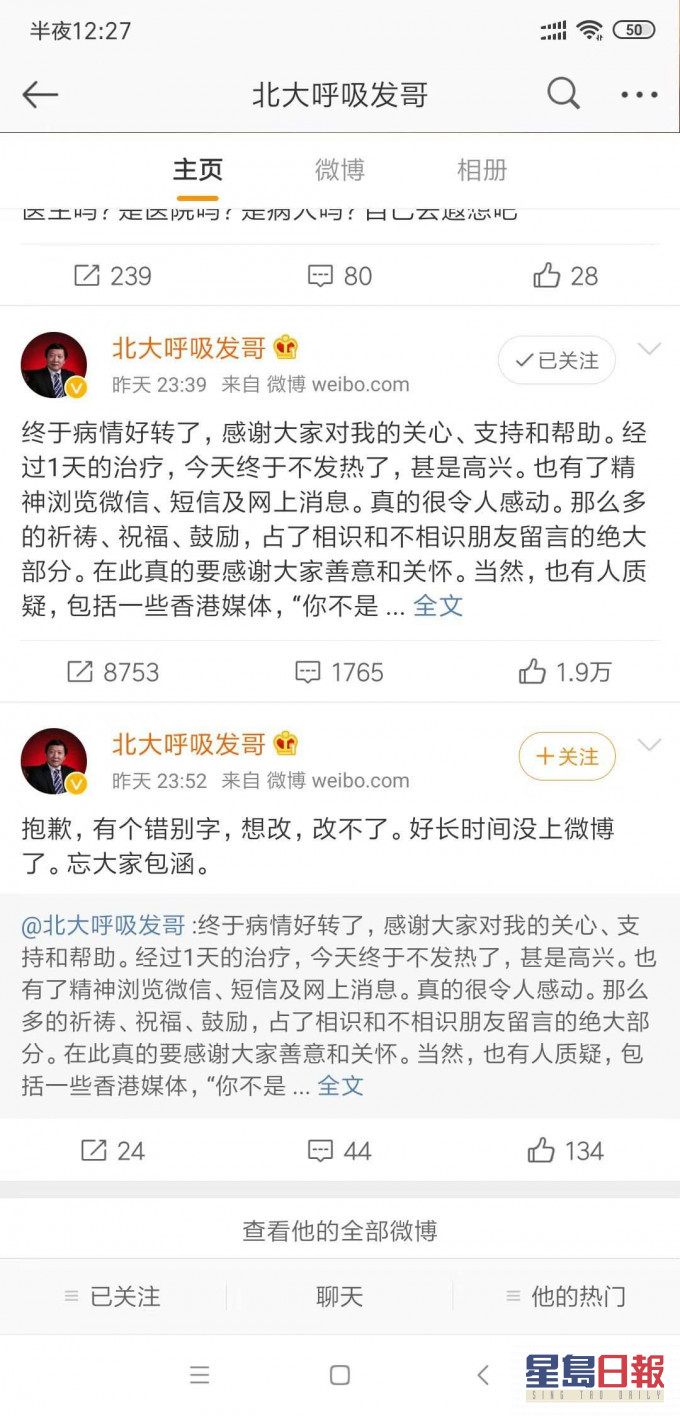Tap the system home button
Image resolution: width=680 pixels, height=1416 pixels.
point(339,1375)
